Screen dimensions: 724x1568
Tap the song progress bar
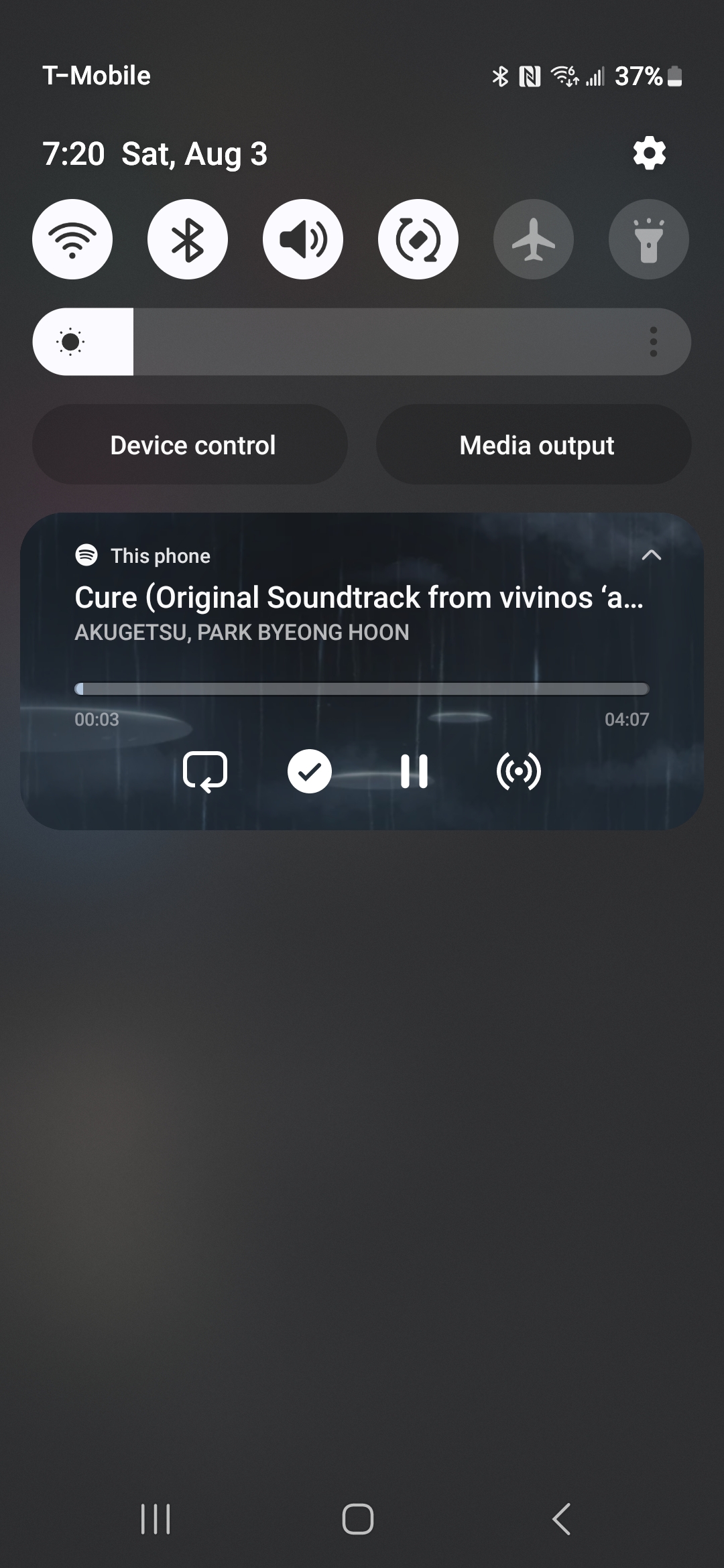pos(362,690)
